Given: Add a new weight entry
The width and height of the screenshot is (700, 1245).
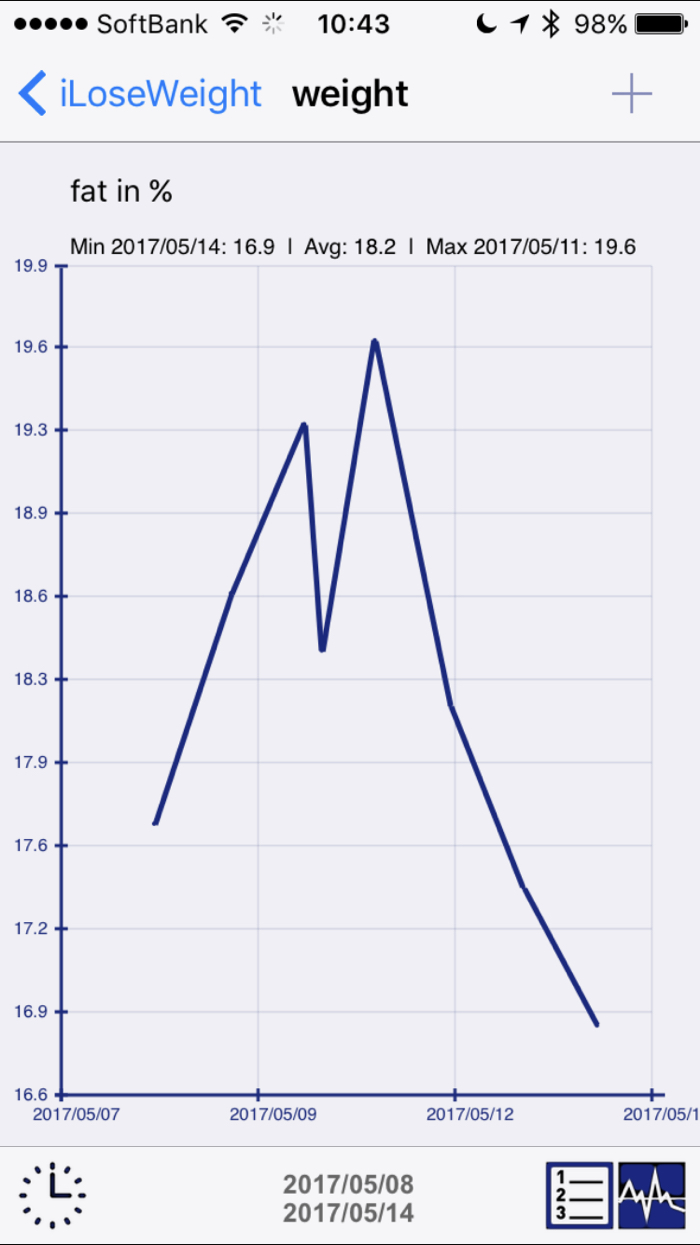Looking at the screenshot, I should click(631, 94).
